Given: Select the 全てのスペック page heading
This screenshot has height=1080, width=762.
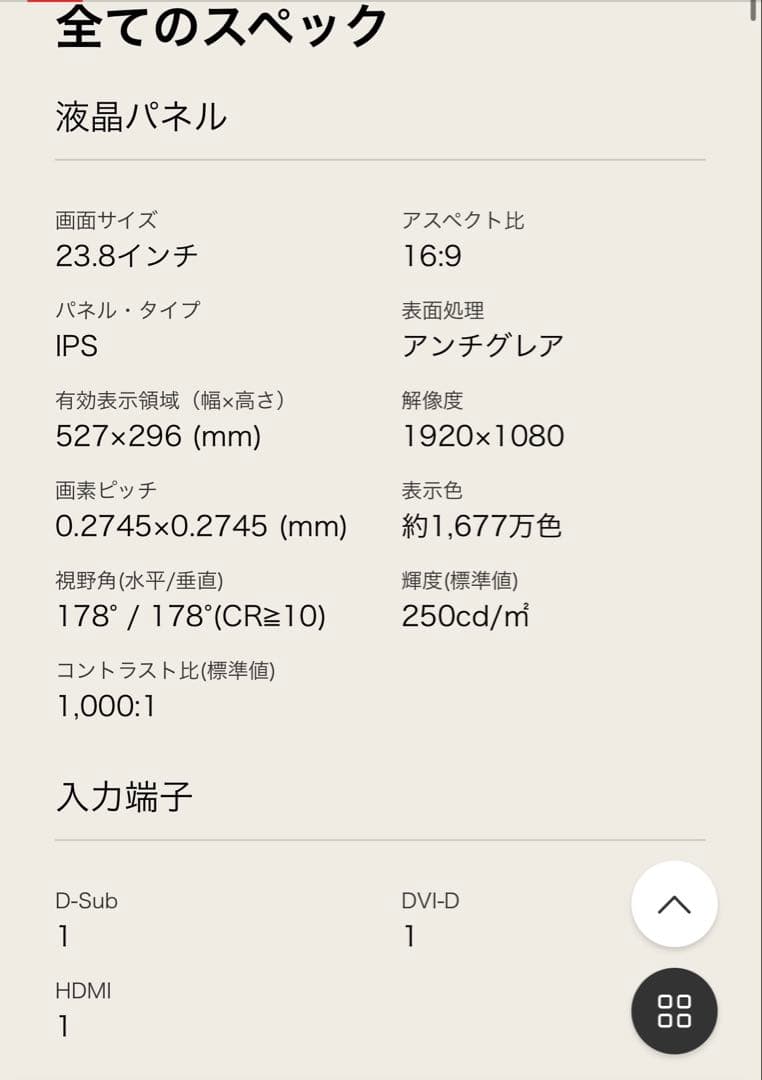Looking at the screenshot, I should (x=220, y=27).
